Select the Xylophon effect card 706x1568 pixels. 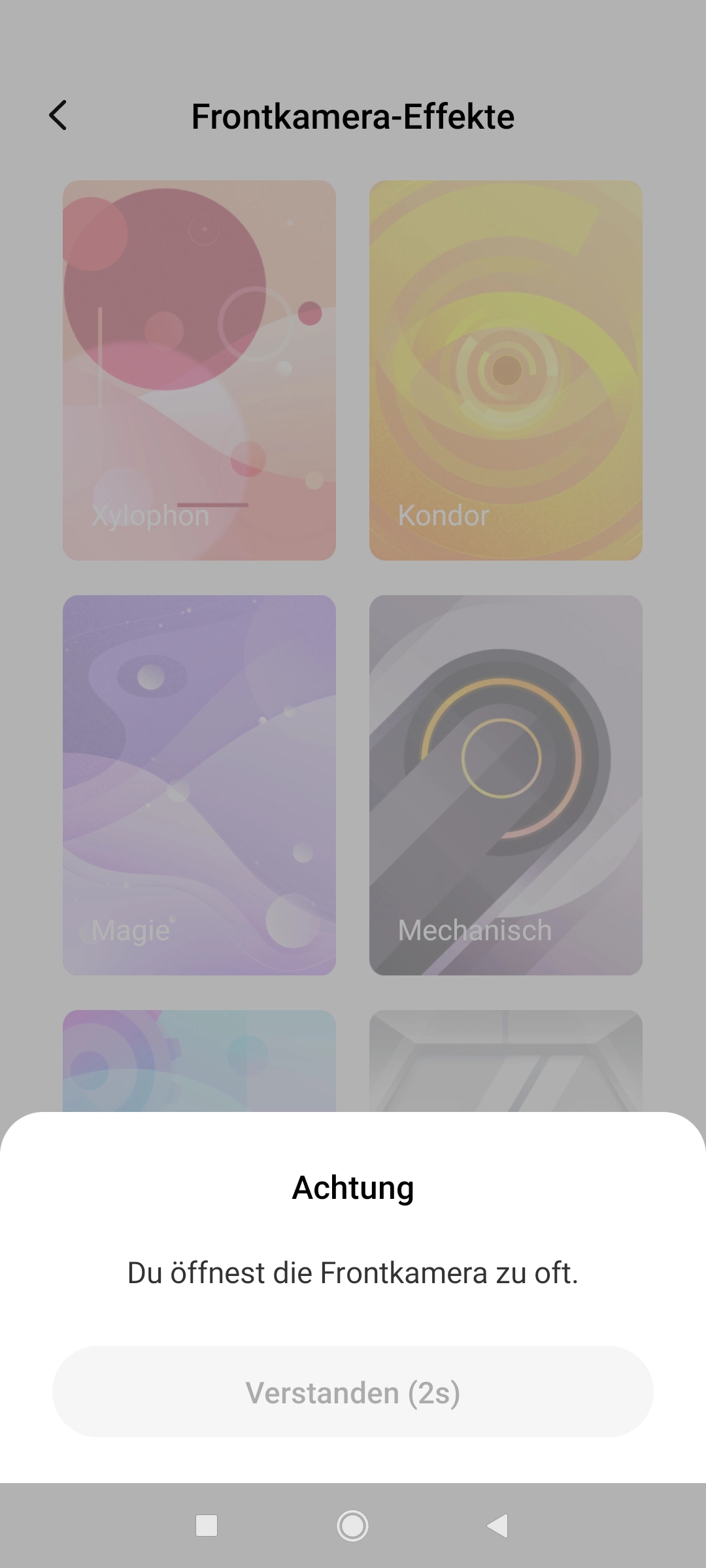199,370
